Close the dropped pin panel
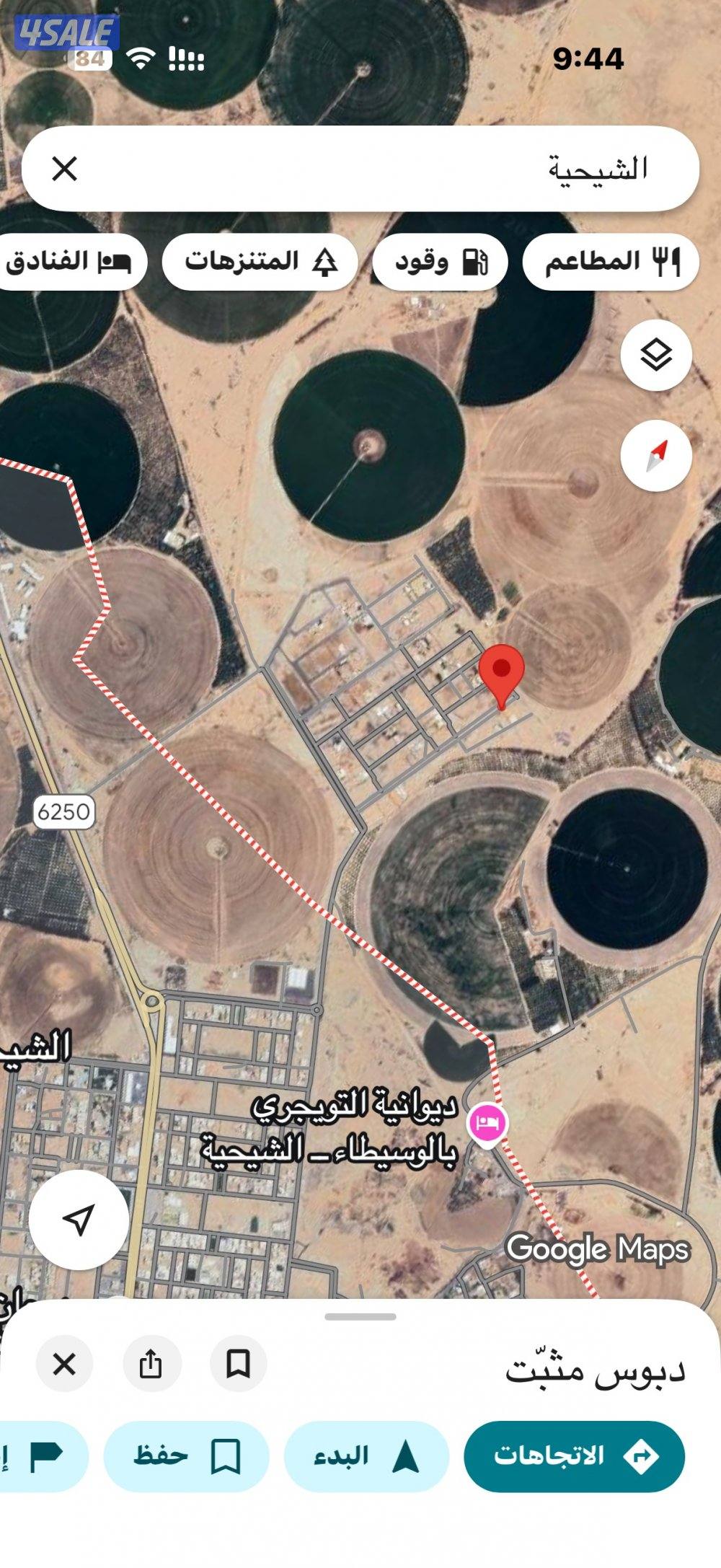 pyautogui.click(x=65, y=1364)
